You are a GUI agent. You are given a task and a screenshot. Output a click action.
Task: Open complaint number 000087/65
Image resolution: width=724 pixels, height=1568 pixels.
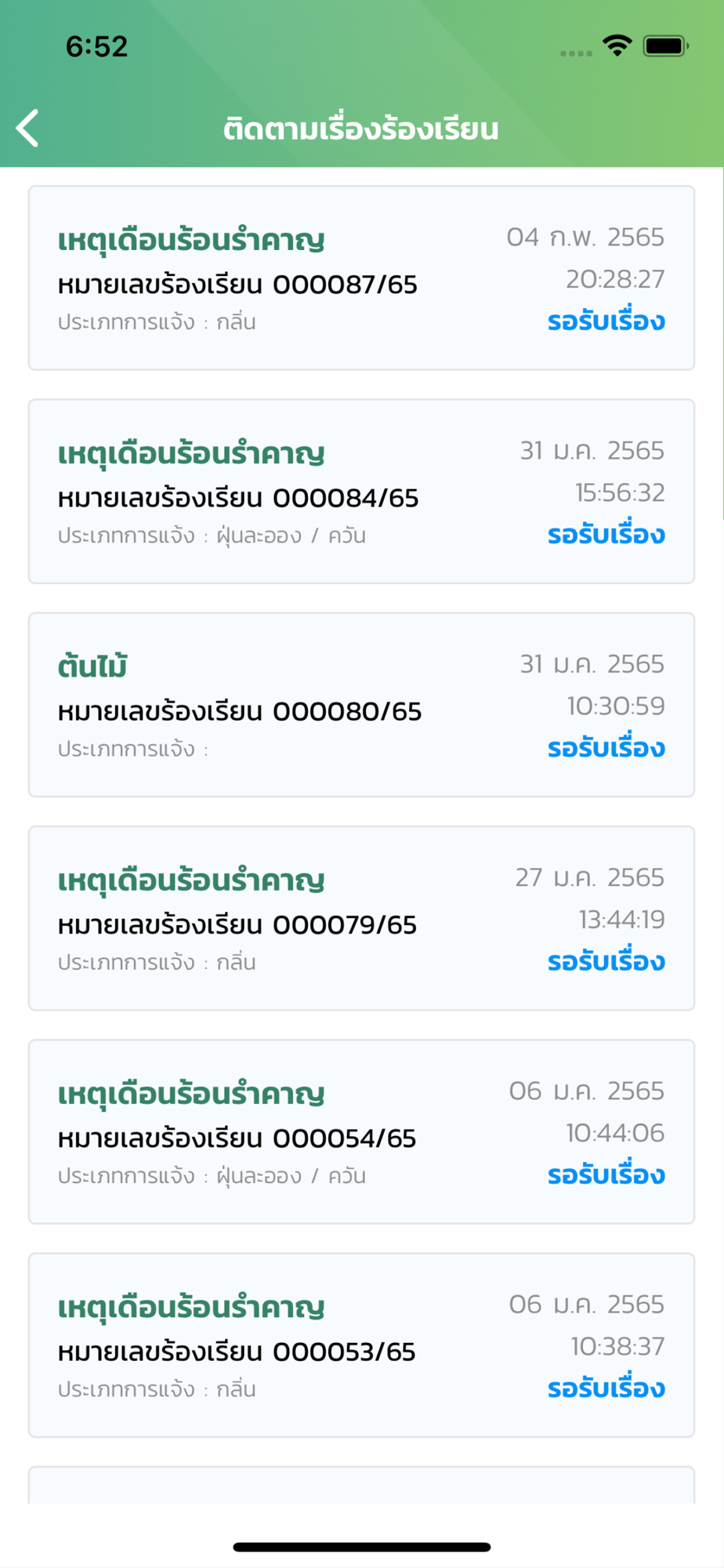tap(361, 278)
